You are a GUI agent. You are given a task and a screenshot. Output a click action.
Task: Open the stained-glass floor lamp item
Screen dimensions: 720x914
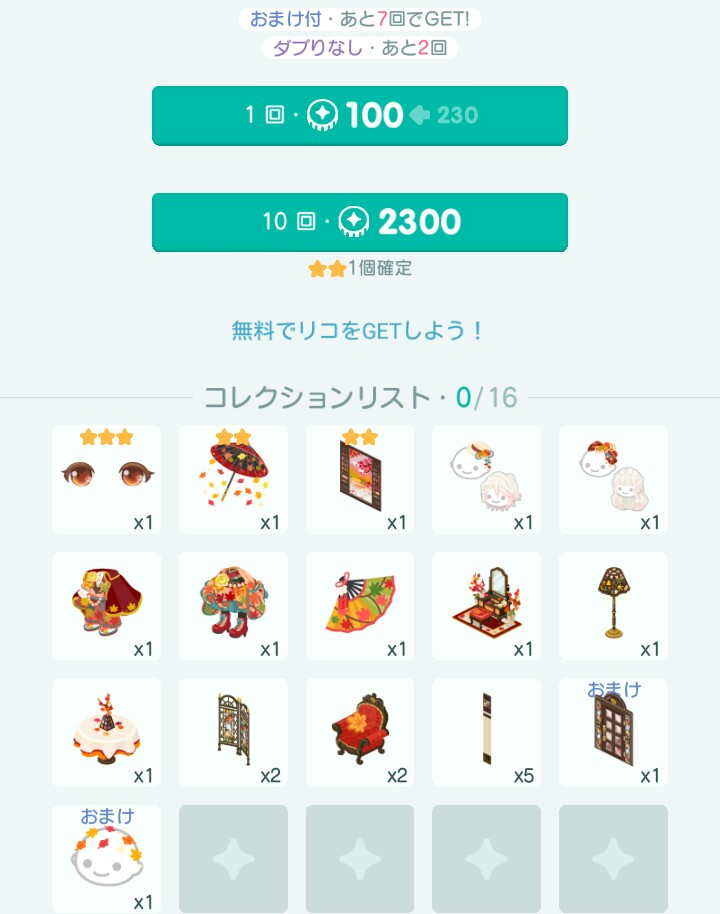tap(613, 606)
